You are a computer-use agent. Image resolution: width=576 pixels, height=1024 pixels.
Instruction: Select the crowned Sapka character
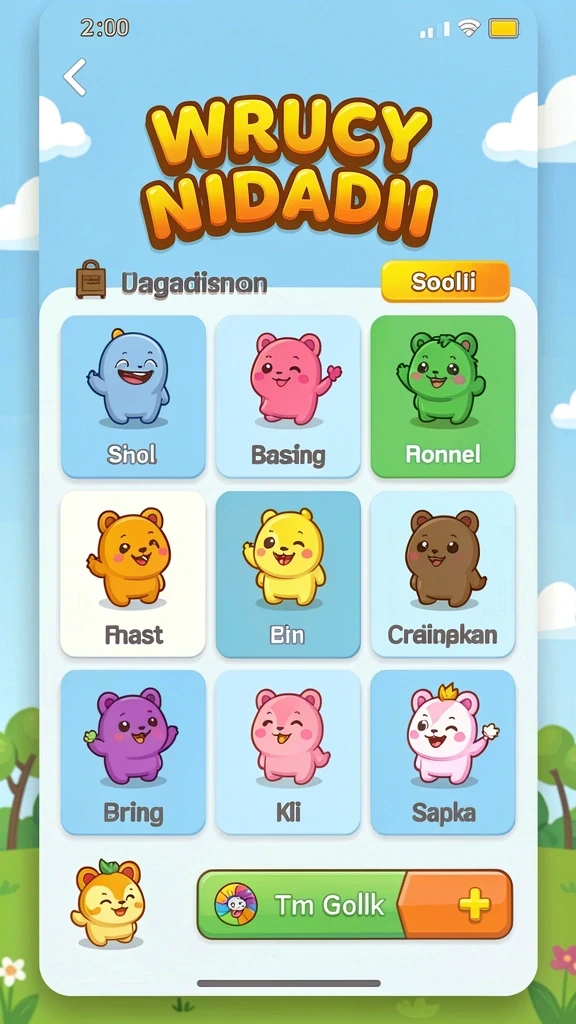443,752
